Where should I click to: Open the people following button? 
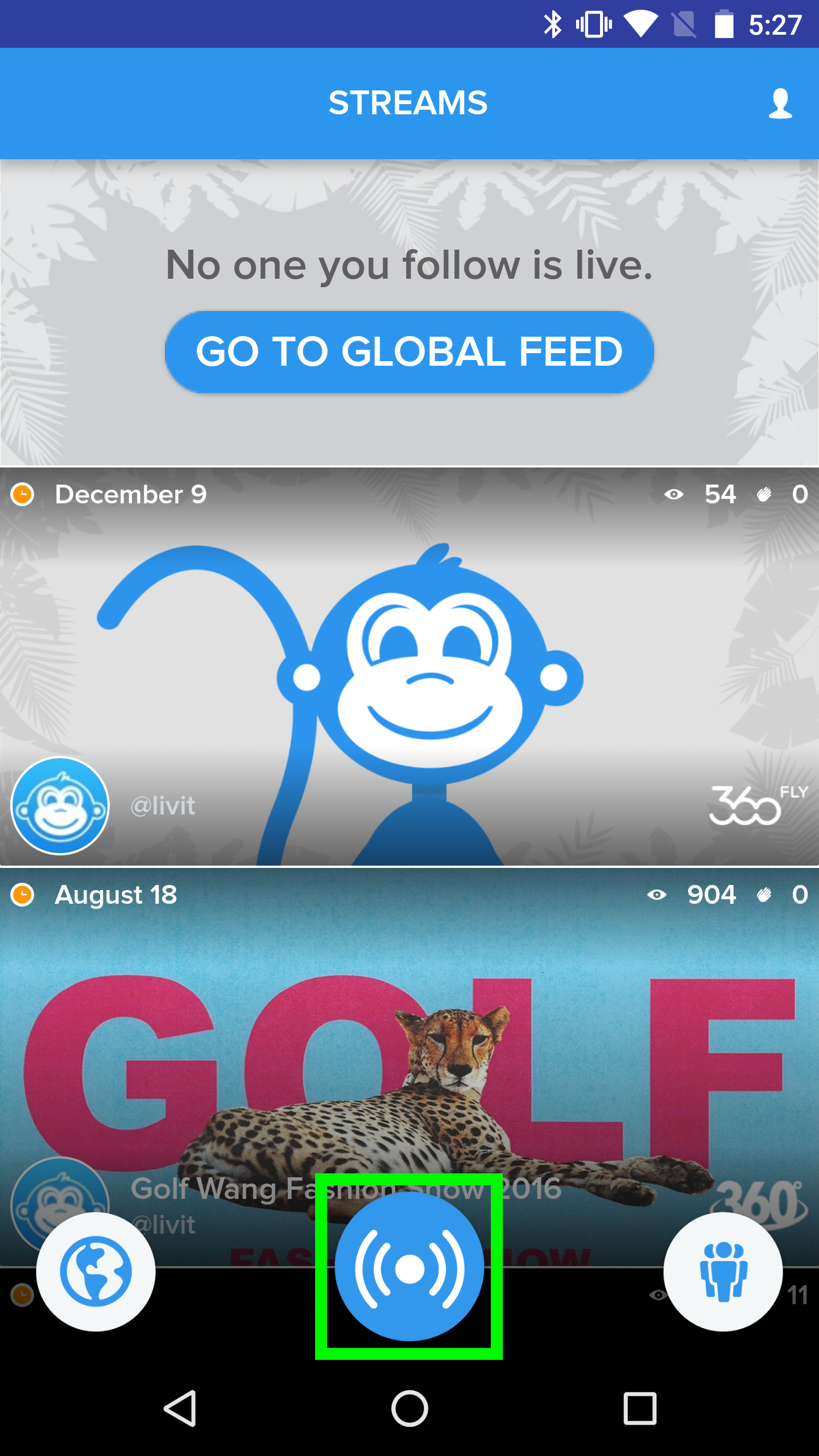[x=723, y=1271]
